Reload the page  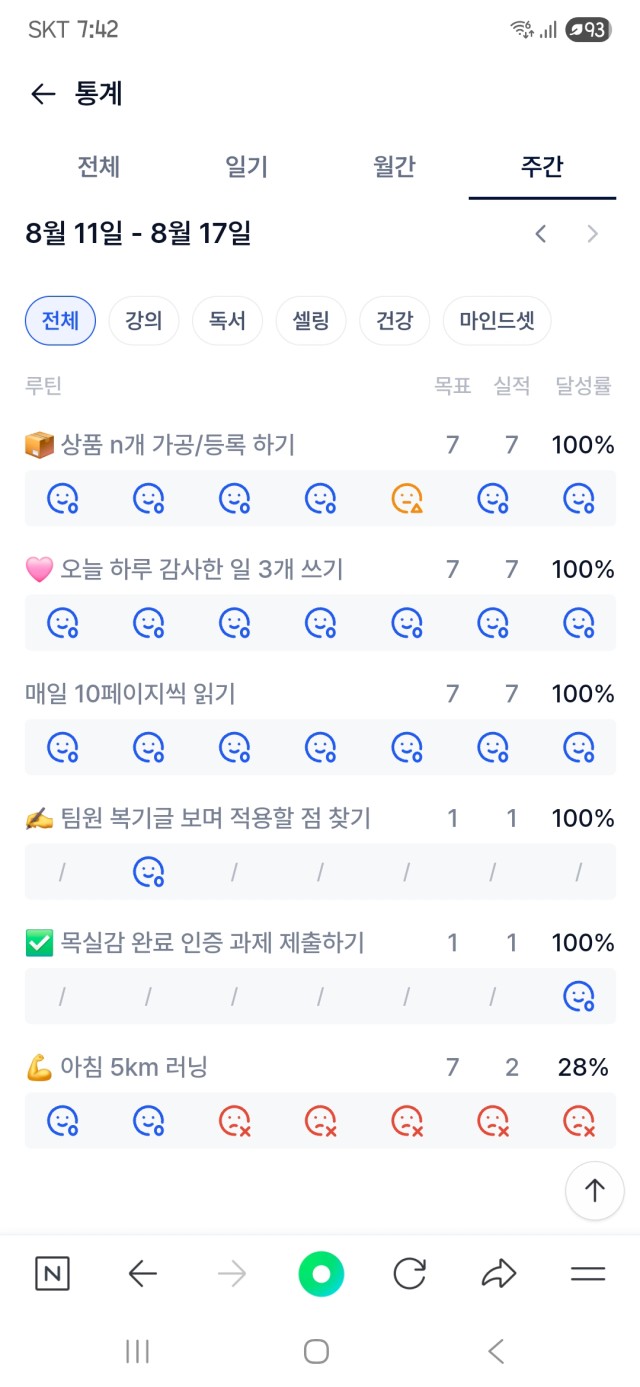pos(409,1273)
